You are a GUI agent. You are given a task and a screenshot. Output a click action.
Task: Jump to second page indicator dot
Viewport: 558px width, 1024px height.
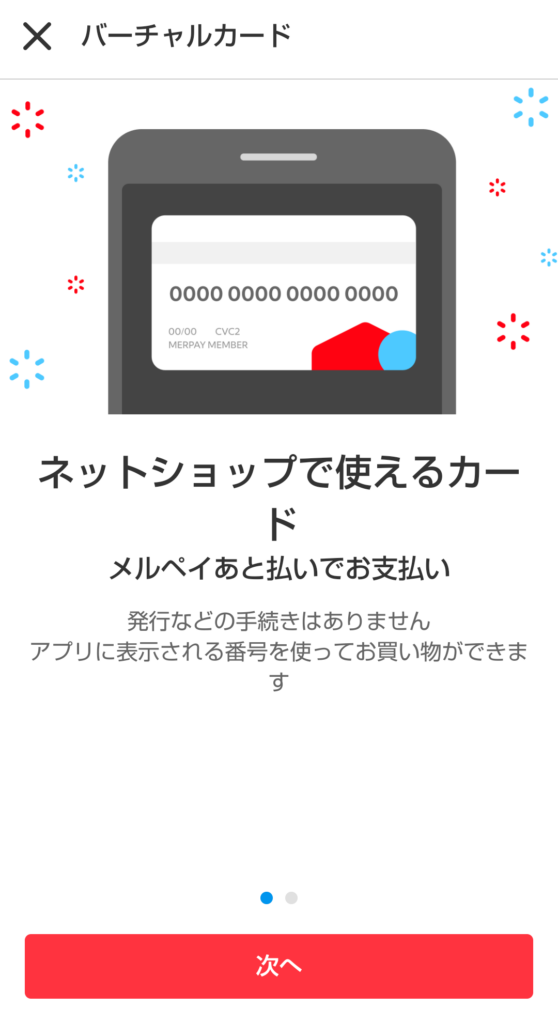coord(291,898)
